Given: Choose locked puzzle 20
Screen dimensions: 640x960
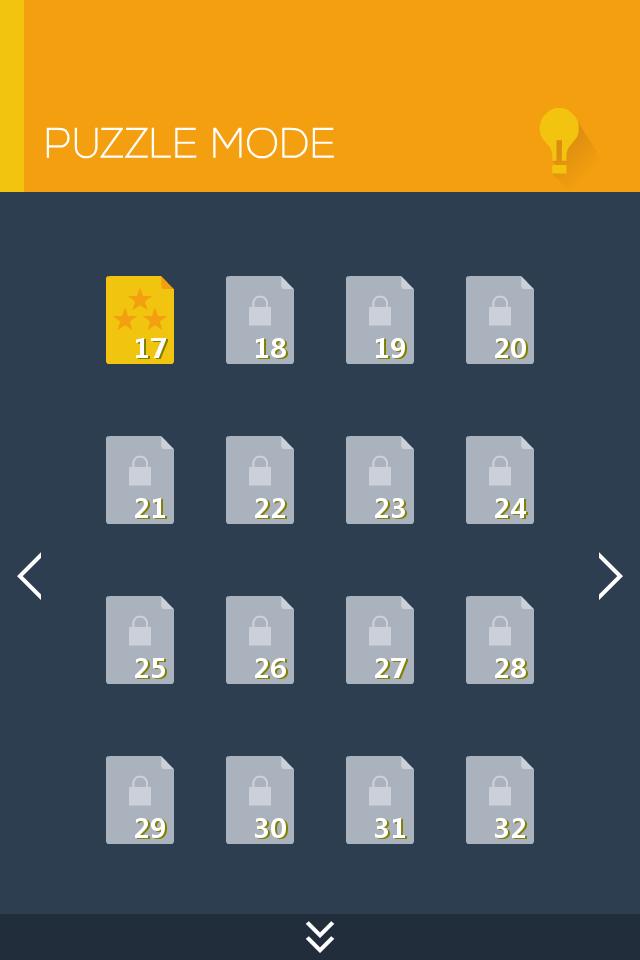Looking at the screenshot, I should (x=500, y=320).
